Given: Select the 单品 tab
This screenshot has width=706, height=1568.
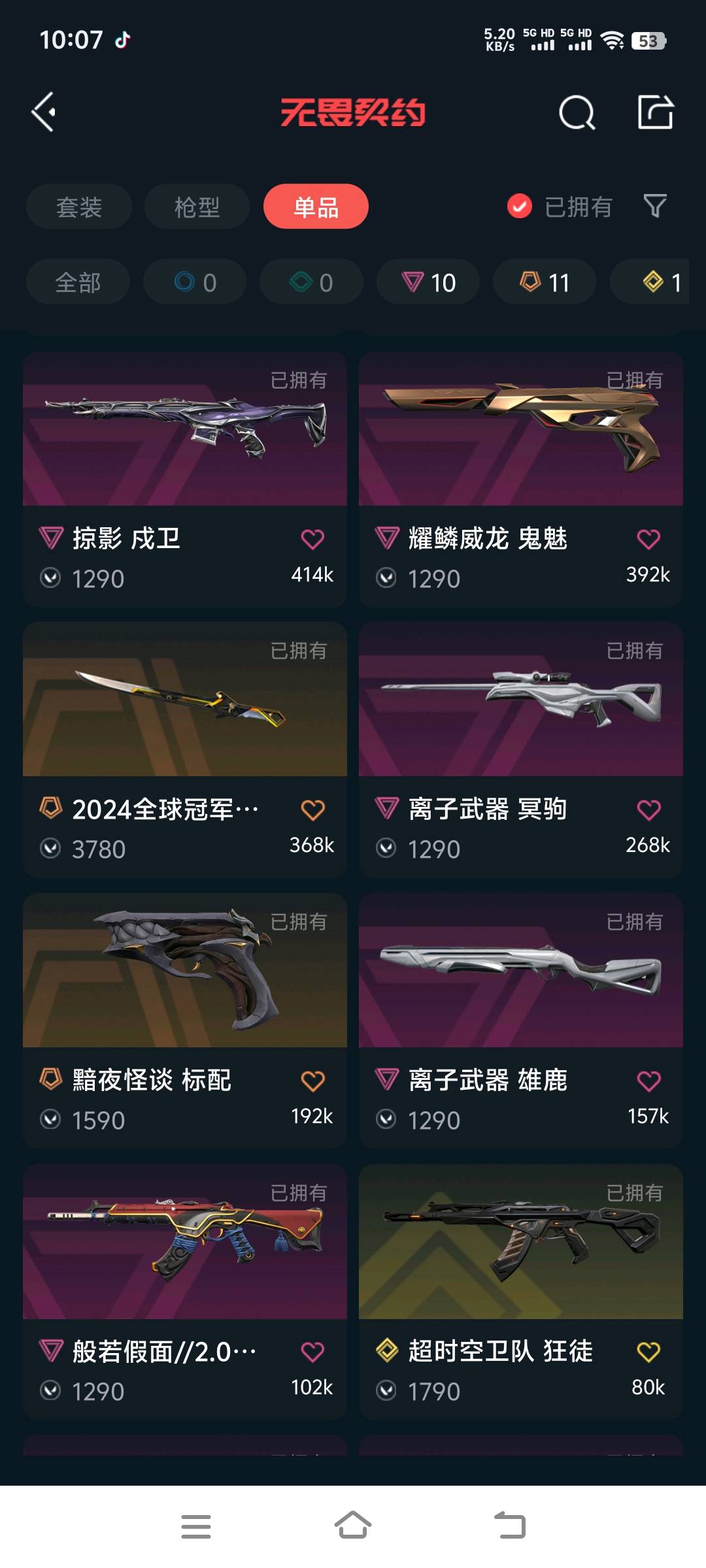Looking at the screenshot, I should tap(316, 207).
